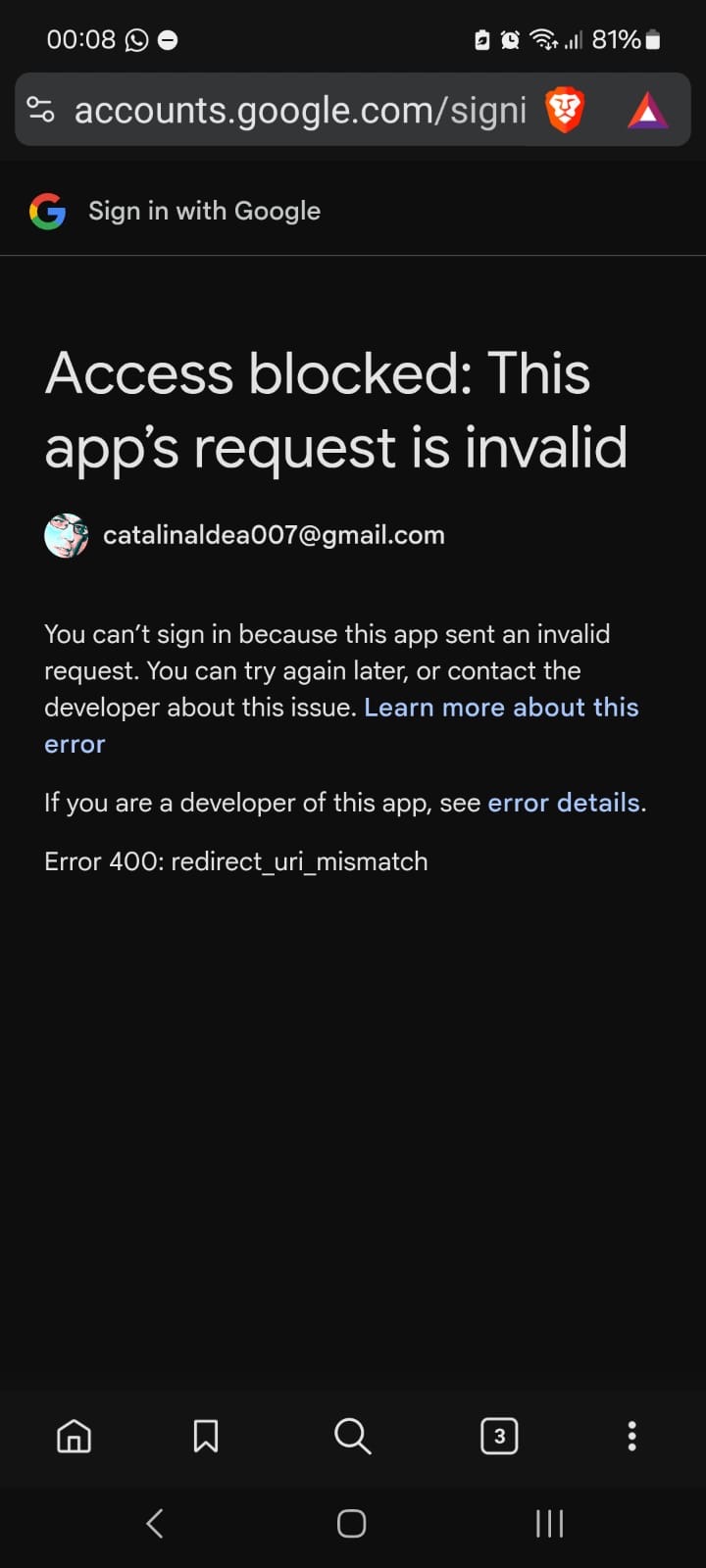Open the tab switcher showing 3 tabs

(x=499, y=1437)
